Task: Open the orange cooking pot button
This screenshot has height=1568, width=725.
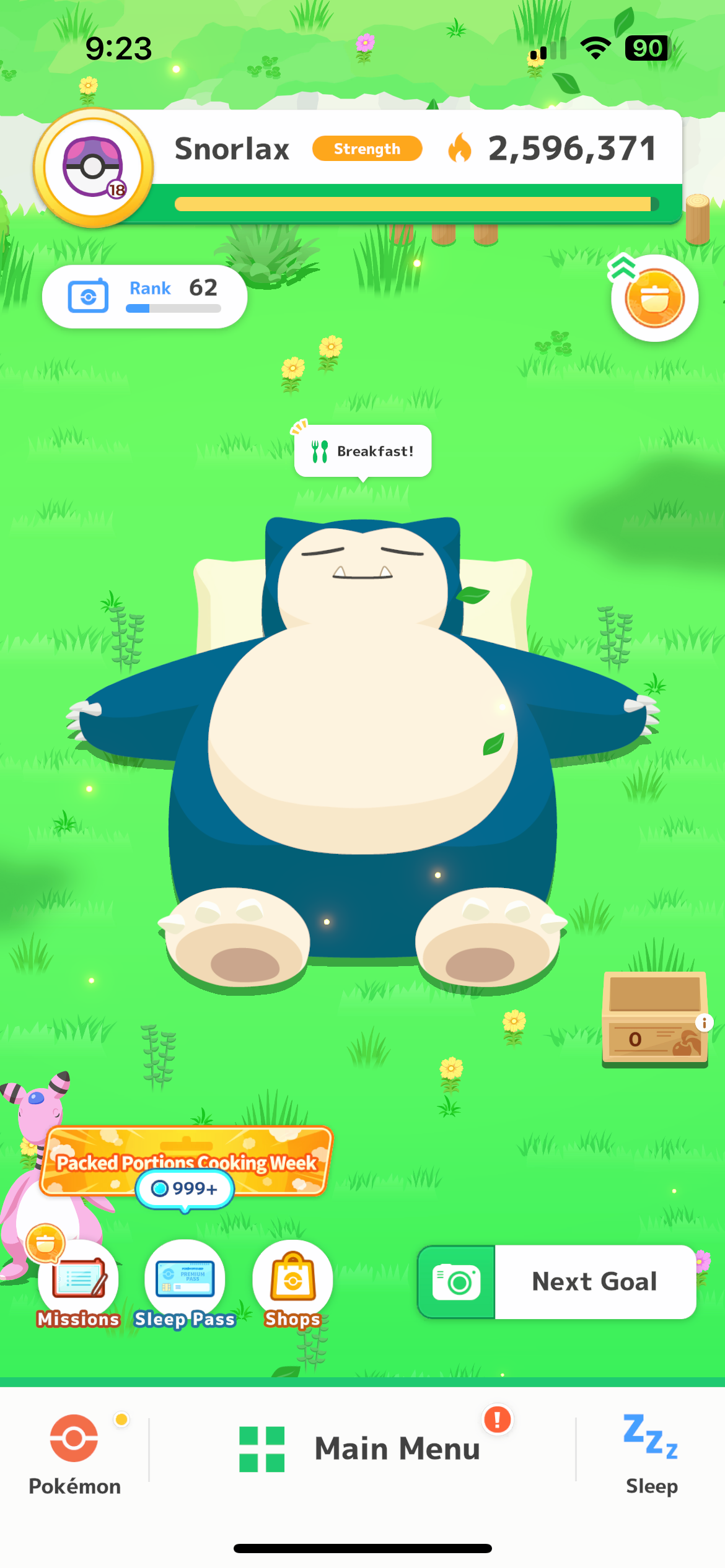Action: (654, 298)
